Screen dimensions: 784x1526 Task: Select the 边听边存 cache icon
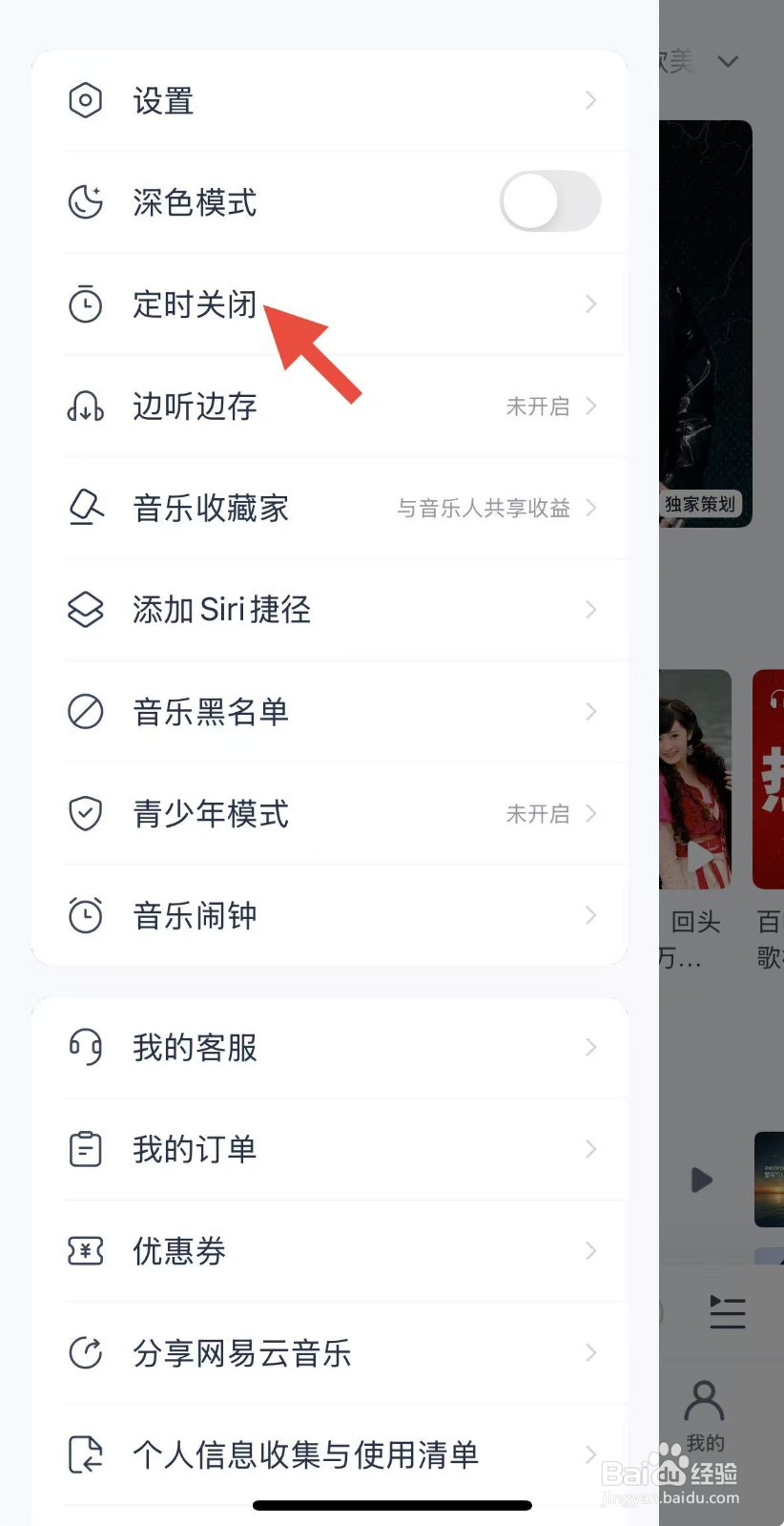86,406
